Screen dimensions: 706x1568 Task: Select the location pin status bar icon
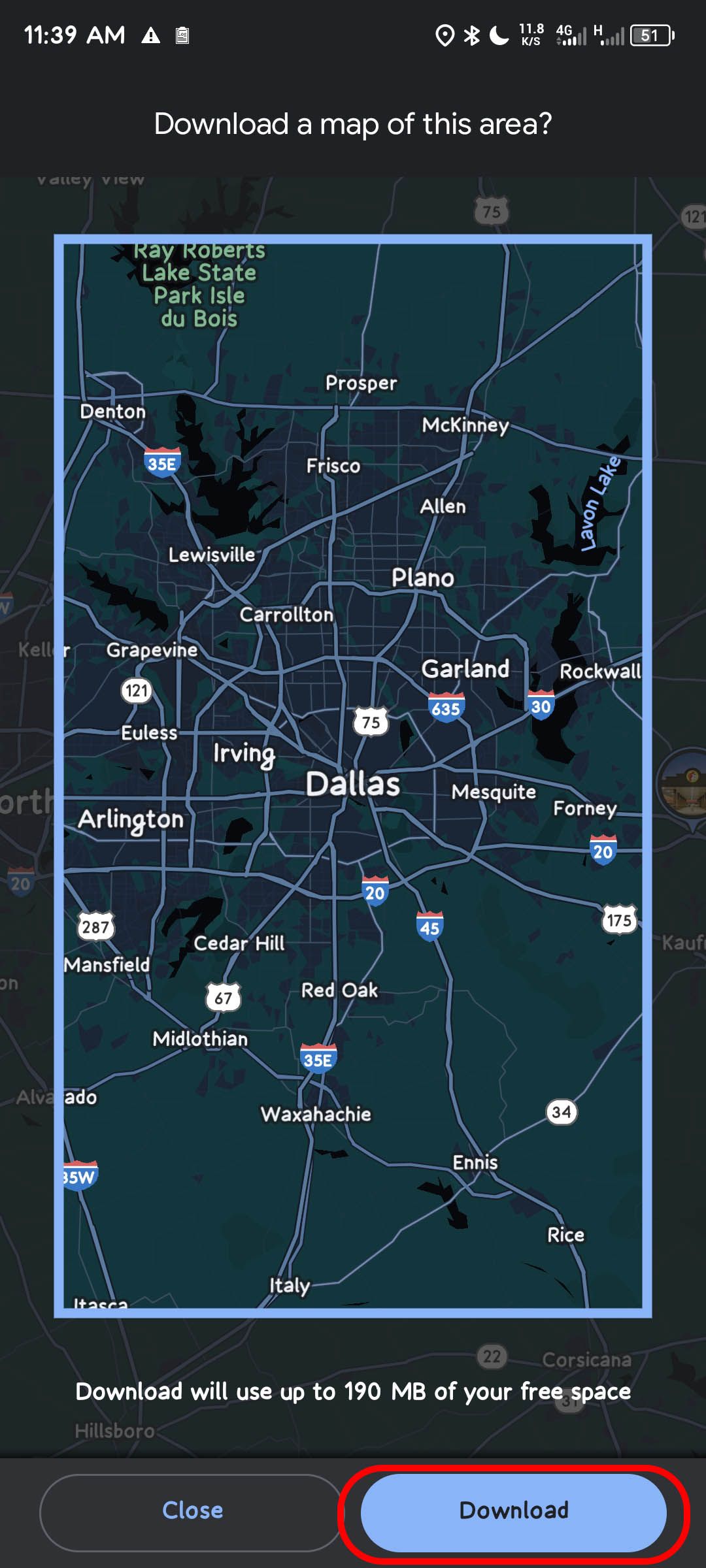(x=444, y=36)
